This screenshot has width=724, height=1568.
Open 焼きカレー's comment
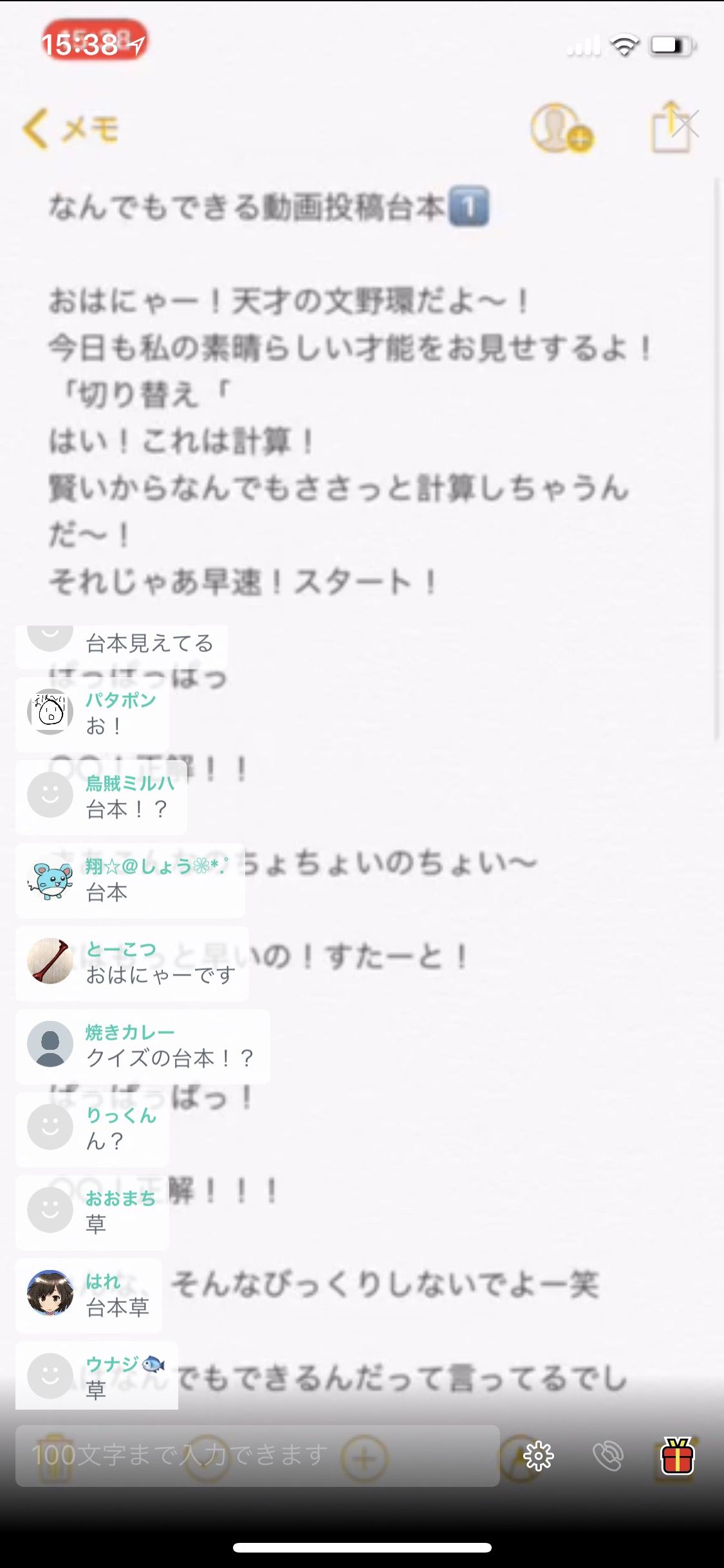(142, 1045)
